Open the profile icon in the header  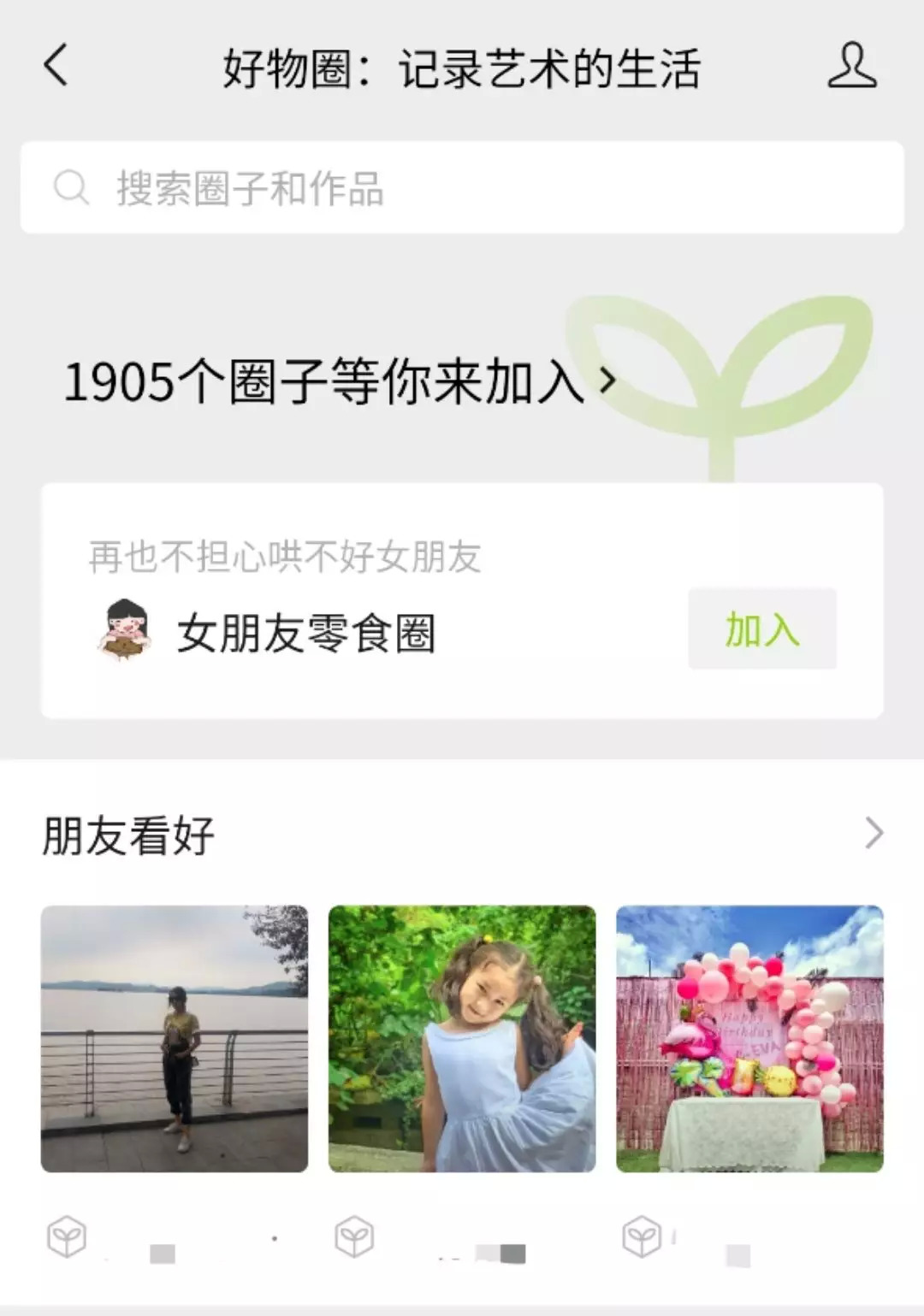click(x=851, y=66)
